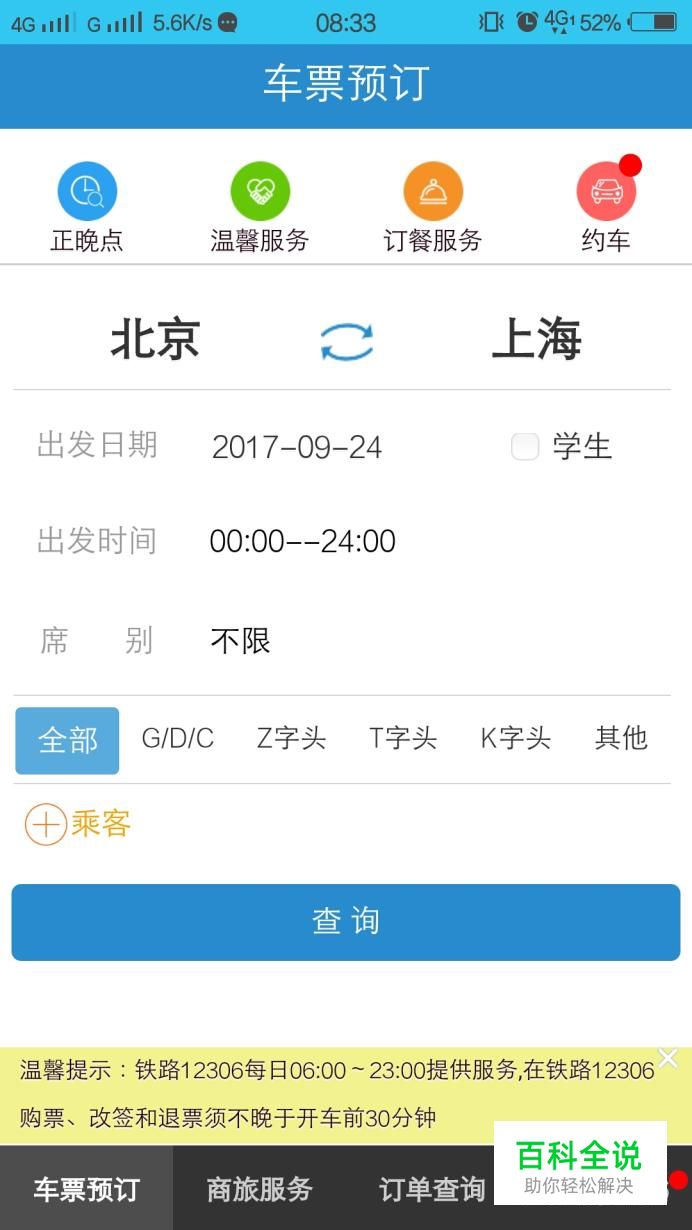Filter by Z字头 trains
Screen dimensions: 692x1230
click(291, 739)
